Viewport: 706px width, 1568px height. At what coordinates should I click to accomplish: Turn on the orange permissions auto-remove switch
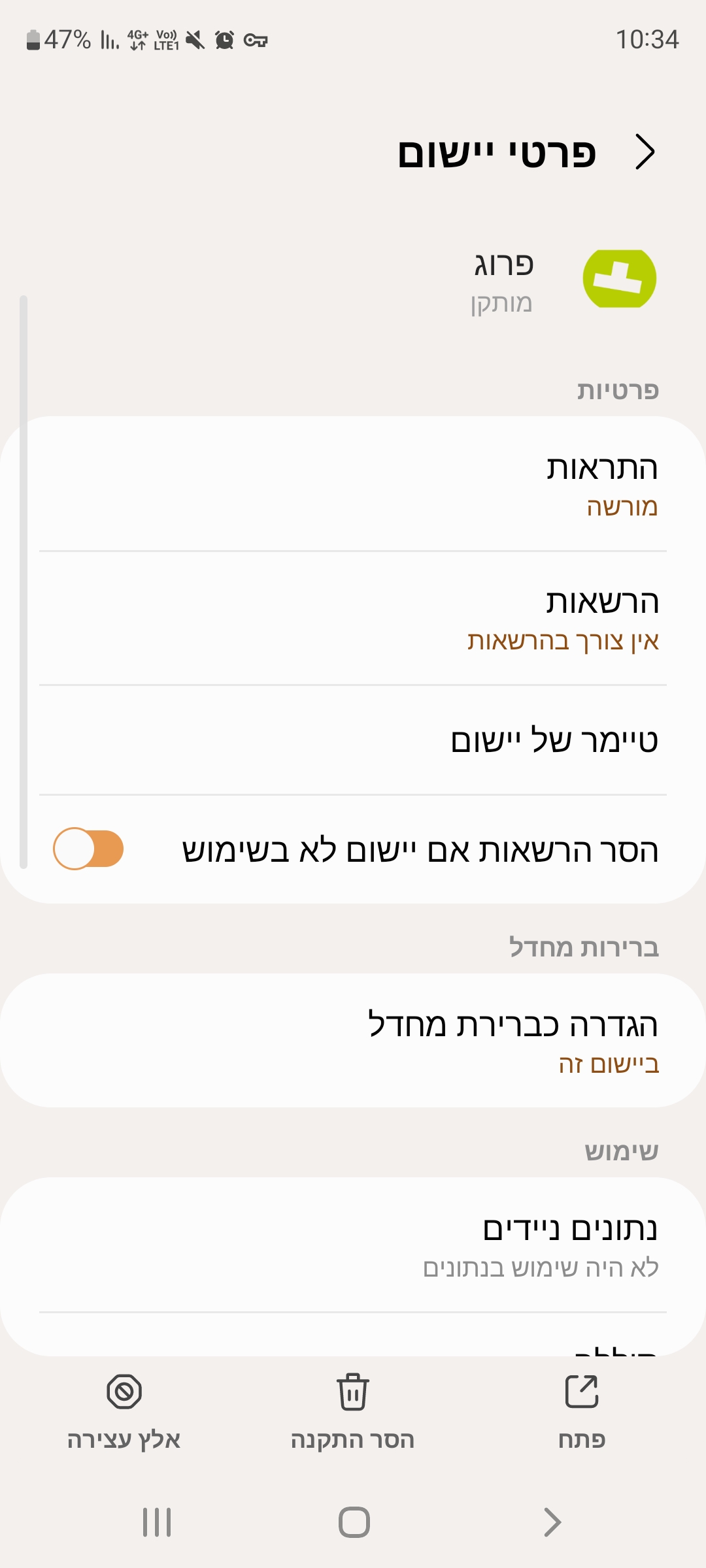pos(89,847)
